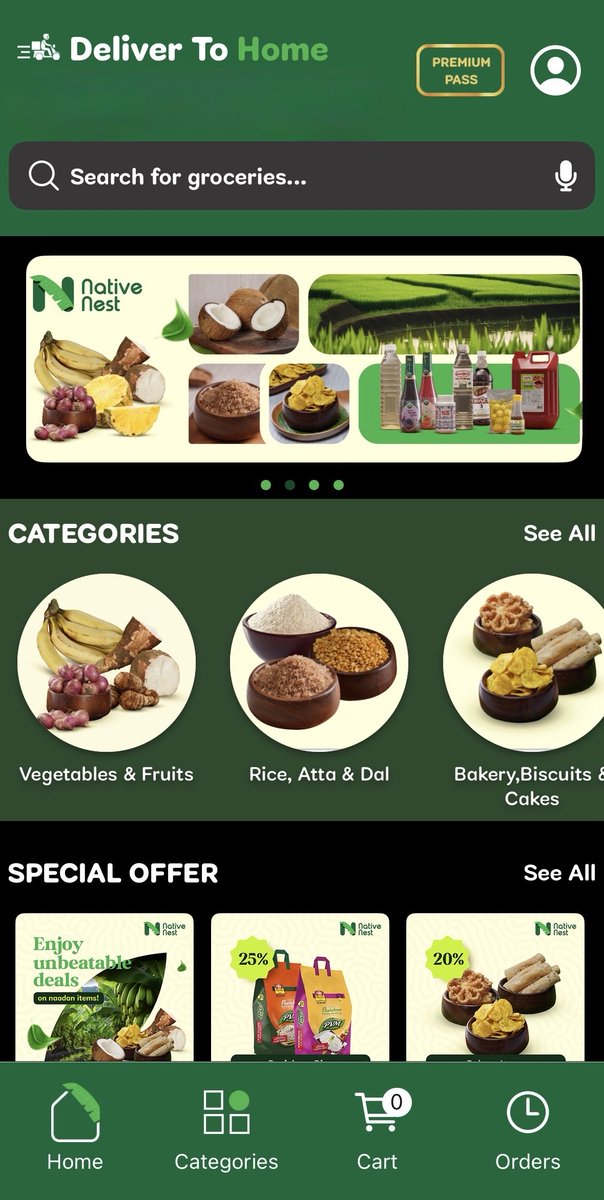Image resolution: width=604 pixels, height=1200 pixels.
Task: Browse the Vegetables & Fruits category
Action: click(106, 664)
